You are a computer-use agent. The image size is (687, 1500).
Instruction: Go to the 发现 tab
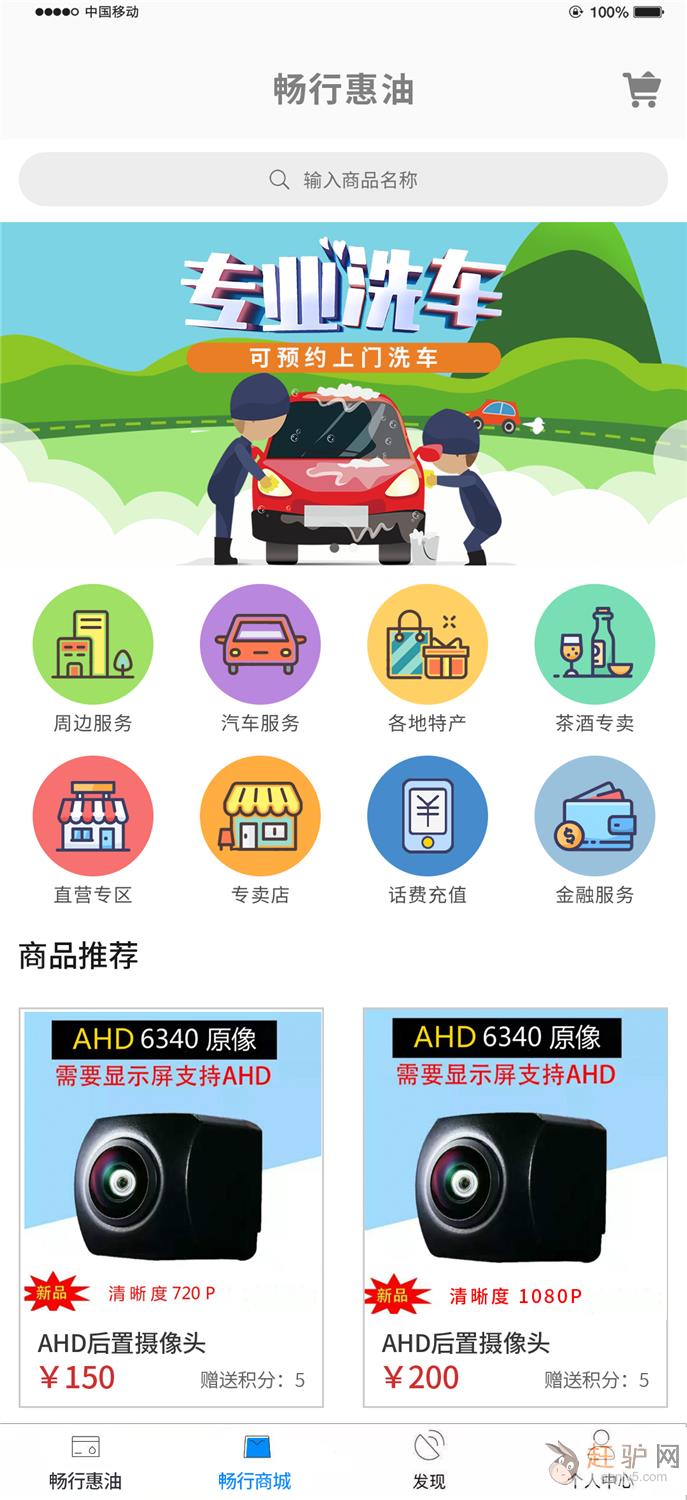coord(429,1462)
